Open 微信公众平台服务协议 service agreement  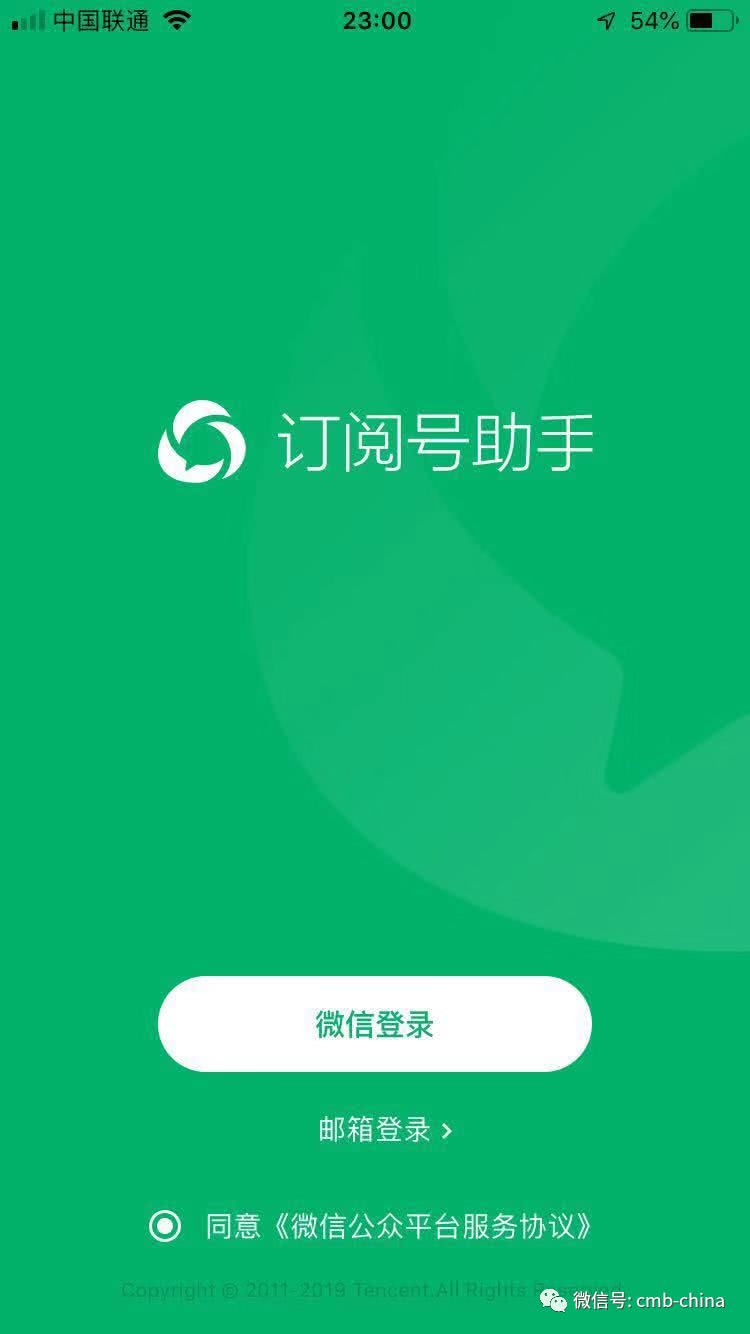click(x=432, y=1226)
